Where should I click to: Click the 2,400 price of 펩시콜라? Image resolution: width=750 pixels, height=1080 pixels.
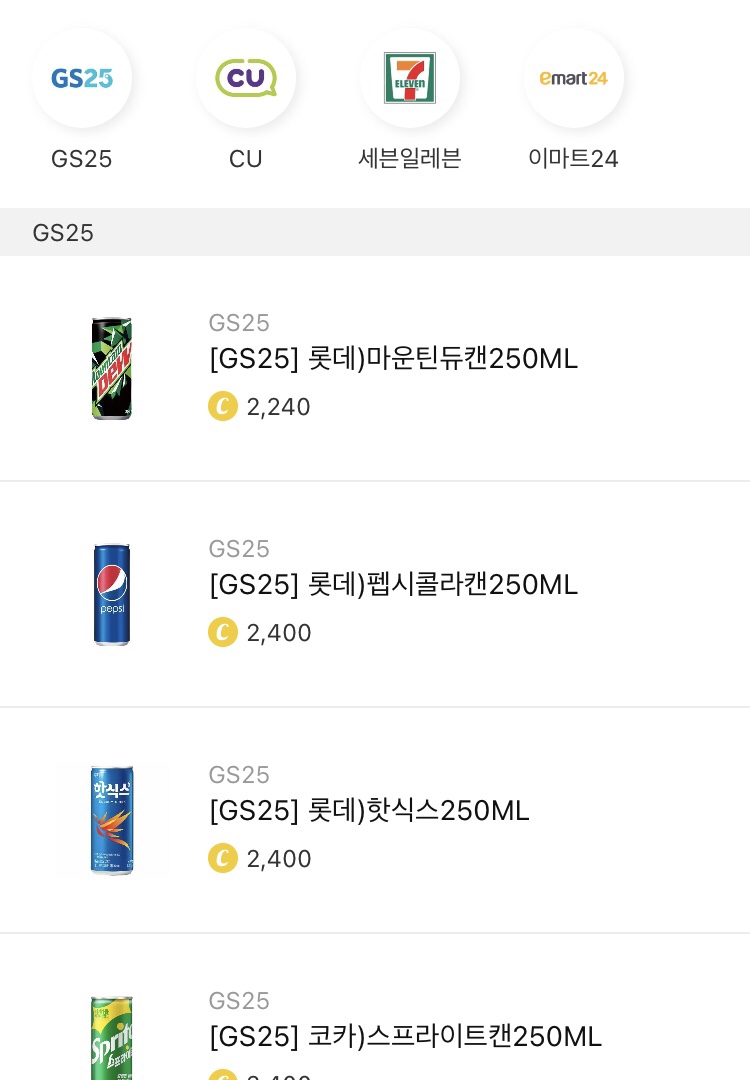pos(279,633)
